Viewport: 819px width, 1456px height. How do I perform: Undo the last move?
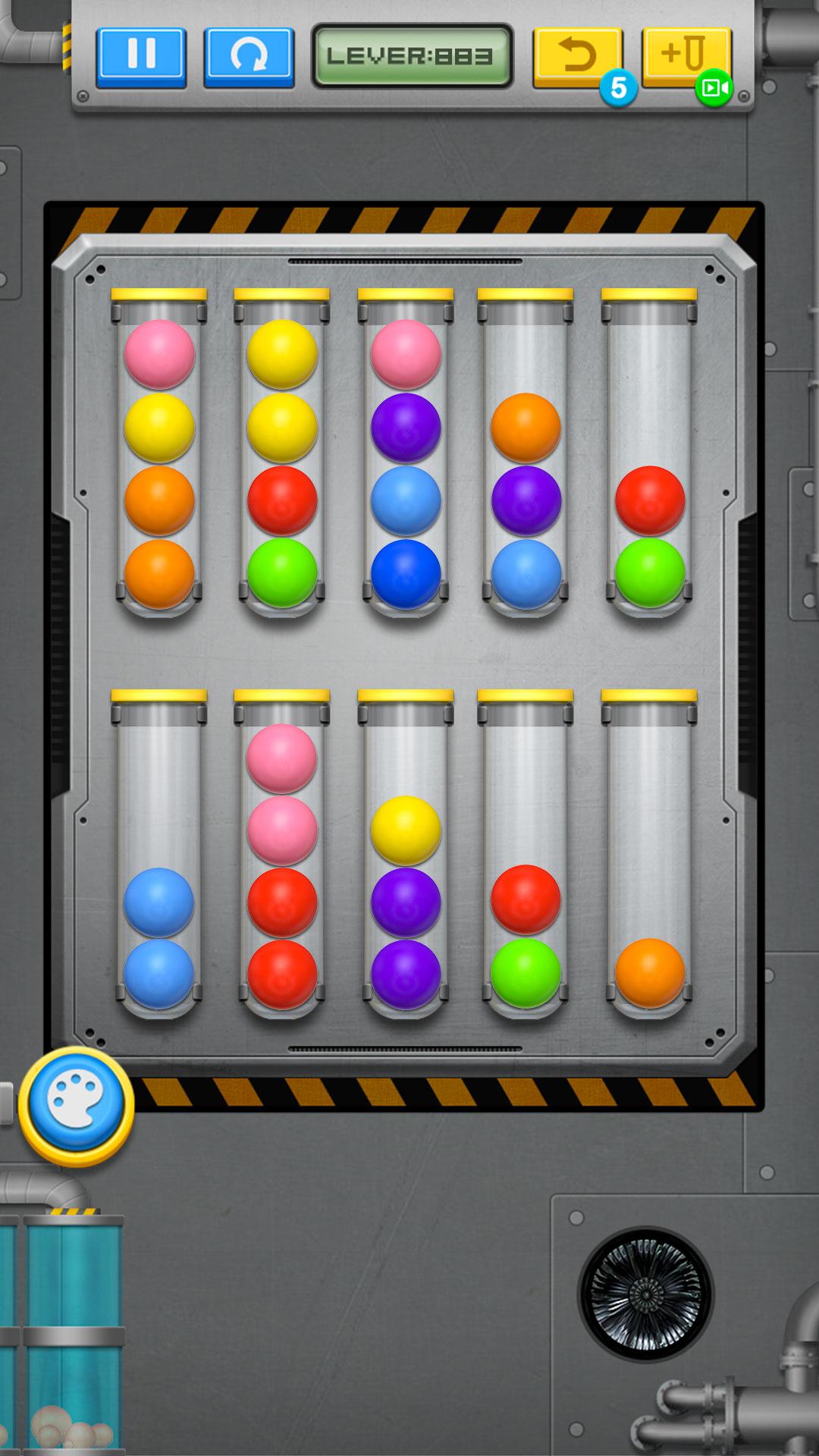pyautogui.click(x=579, y=57)
